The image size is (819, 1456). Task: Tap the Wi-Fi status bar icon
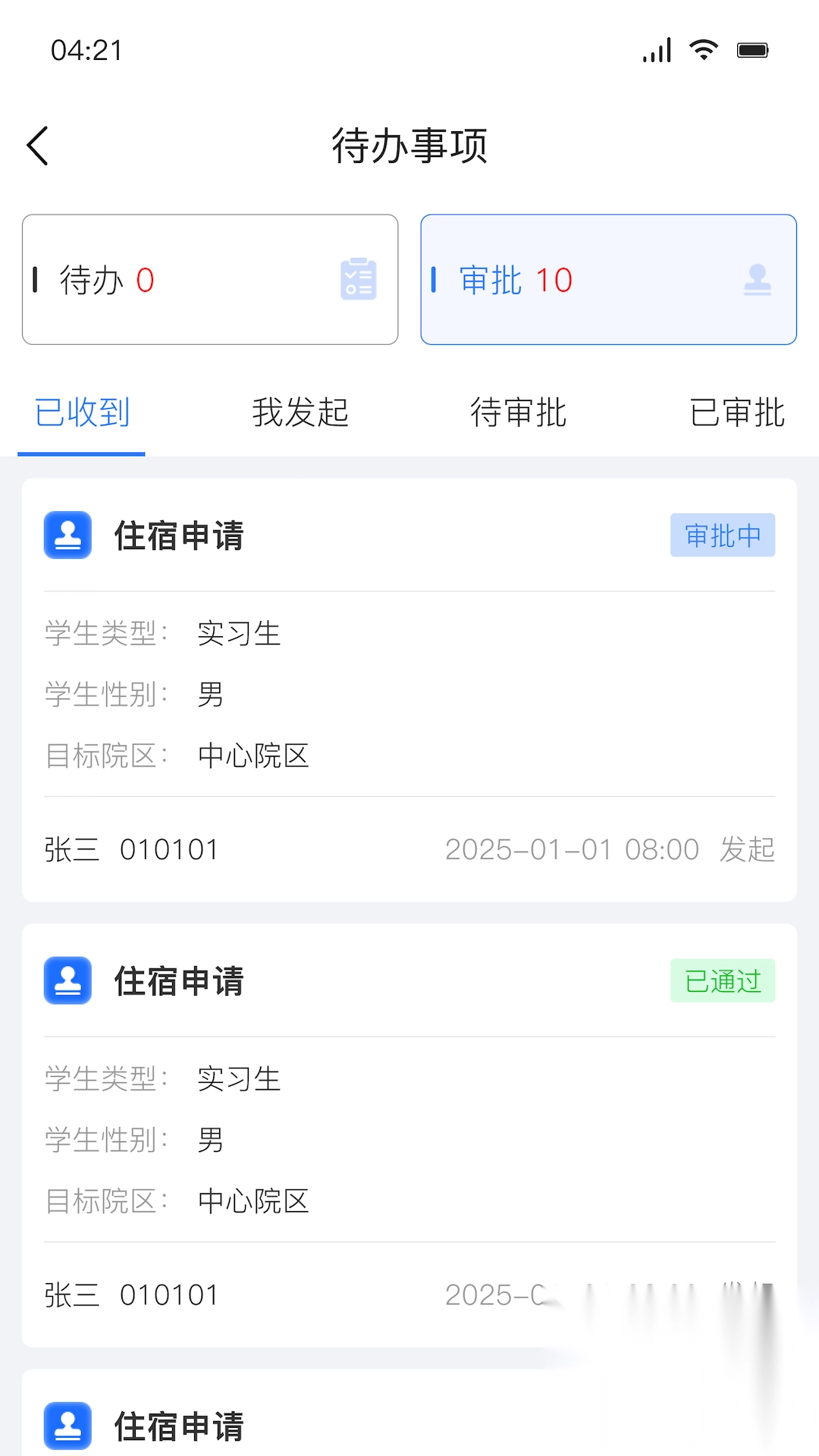701,49
